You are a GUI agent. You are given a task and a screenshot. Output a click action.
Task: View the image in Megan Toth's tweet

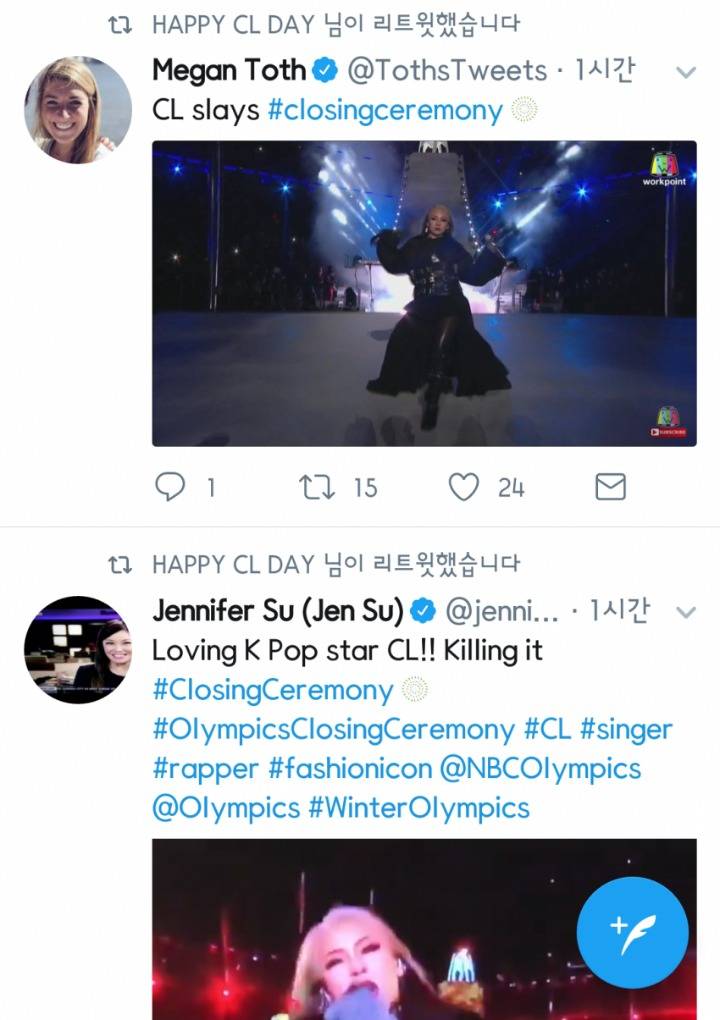pos(424,293)
